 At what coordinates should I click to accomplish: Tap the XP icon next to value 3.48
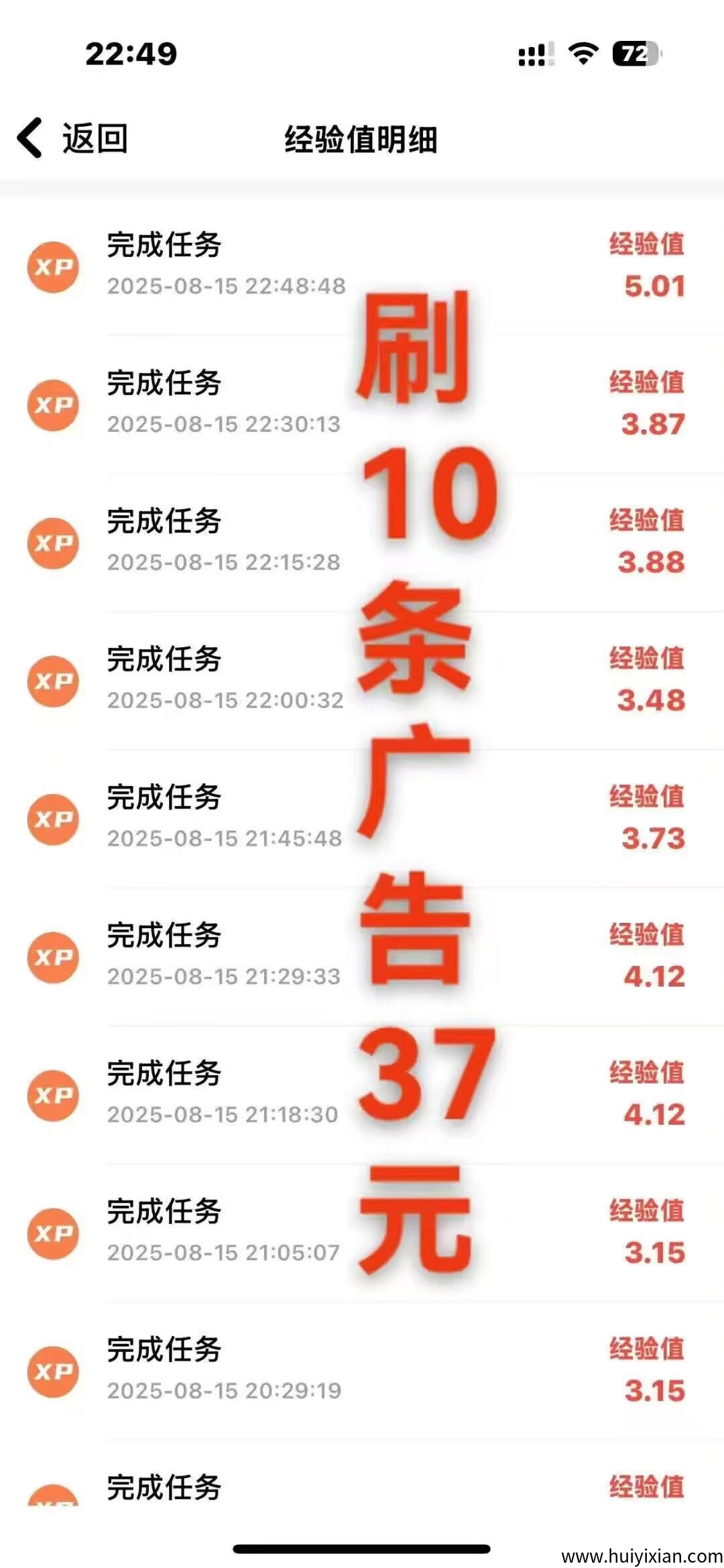tap(54, 681)
